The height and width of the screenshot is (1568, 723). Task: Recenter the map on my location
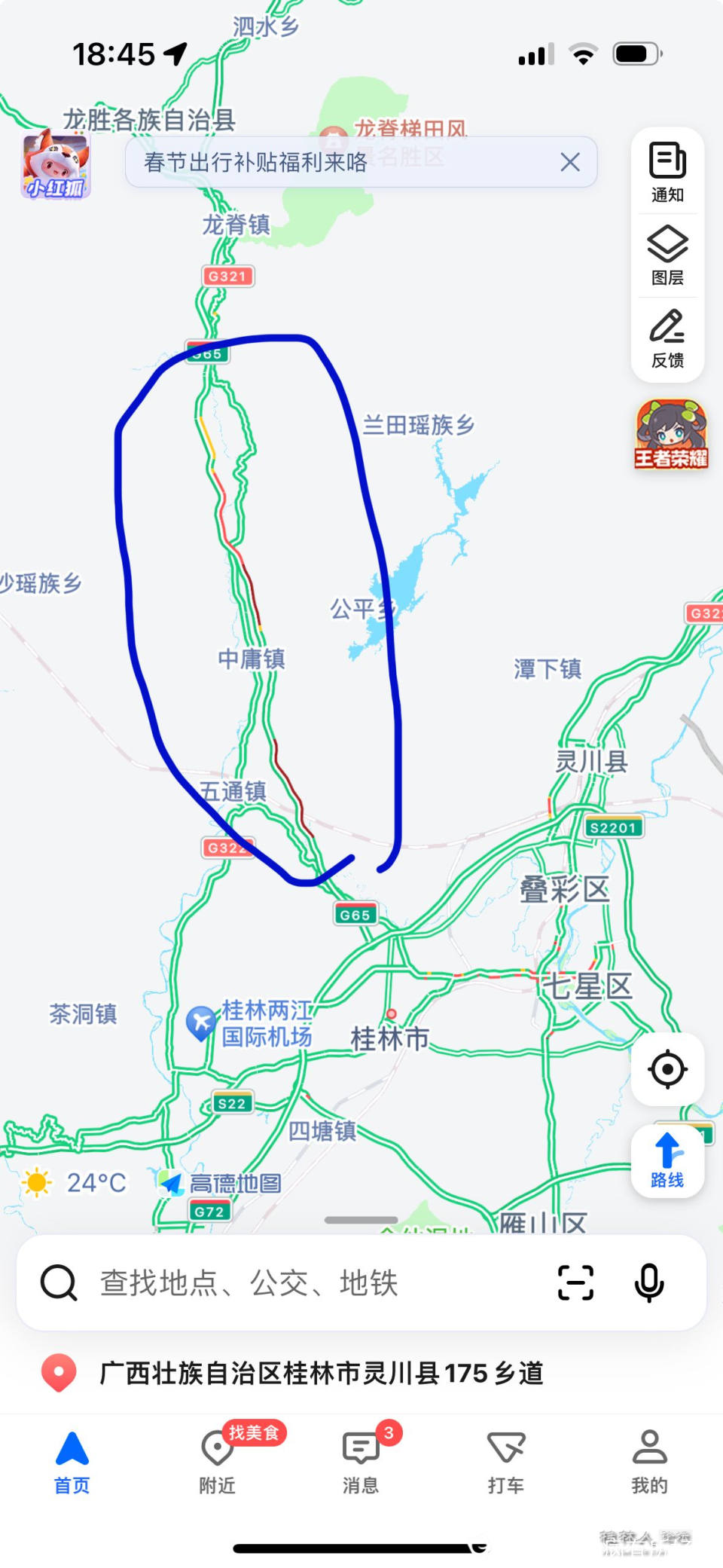coord(667,1069)
